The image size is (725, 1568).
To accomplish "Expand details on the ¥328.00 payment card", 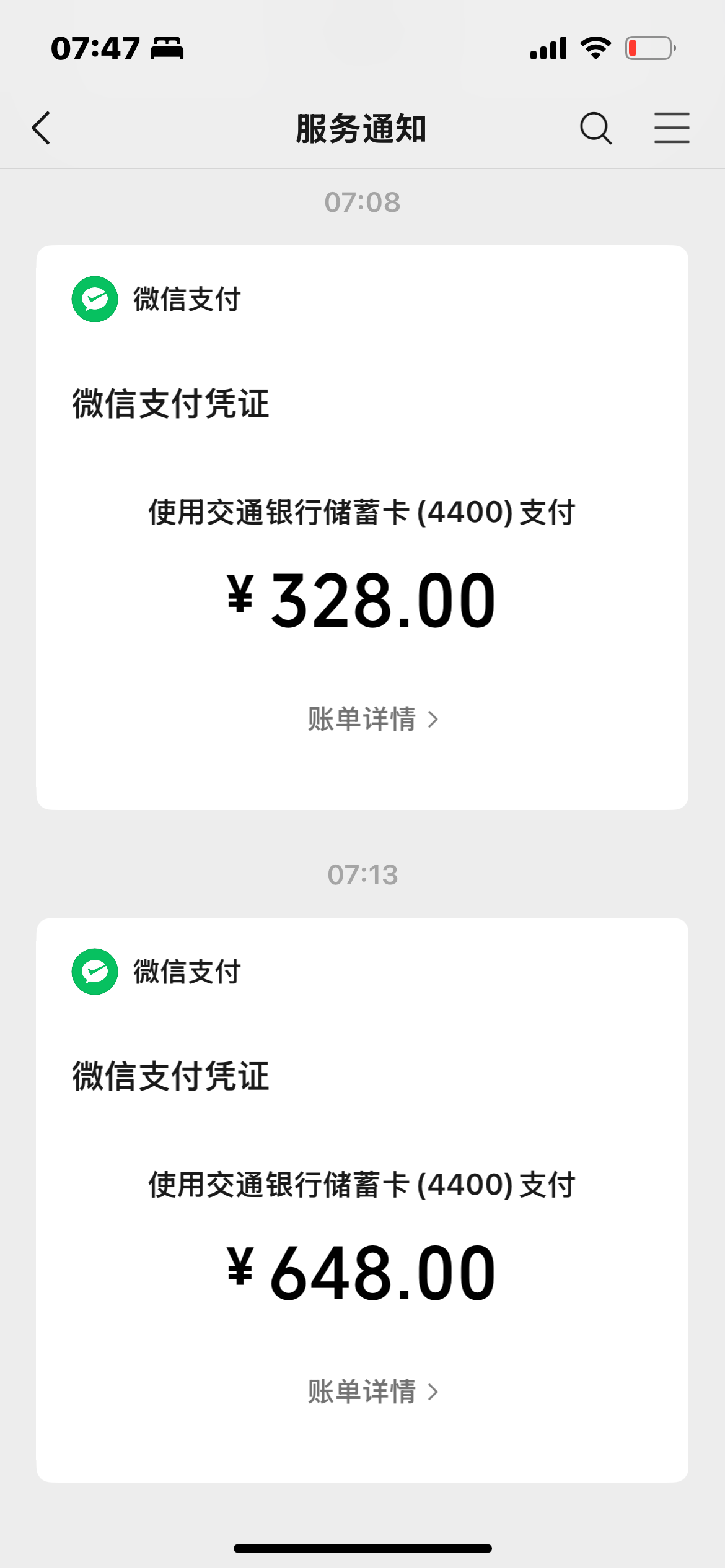I will click(362, 720).
